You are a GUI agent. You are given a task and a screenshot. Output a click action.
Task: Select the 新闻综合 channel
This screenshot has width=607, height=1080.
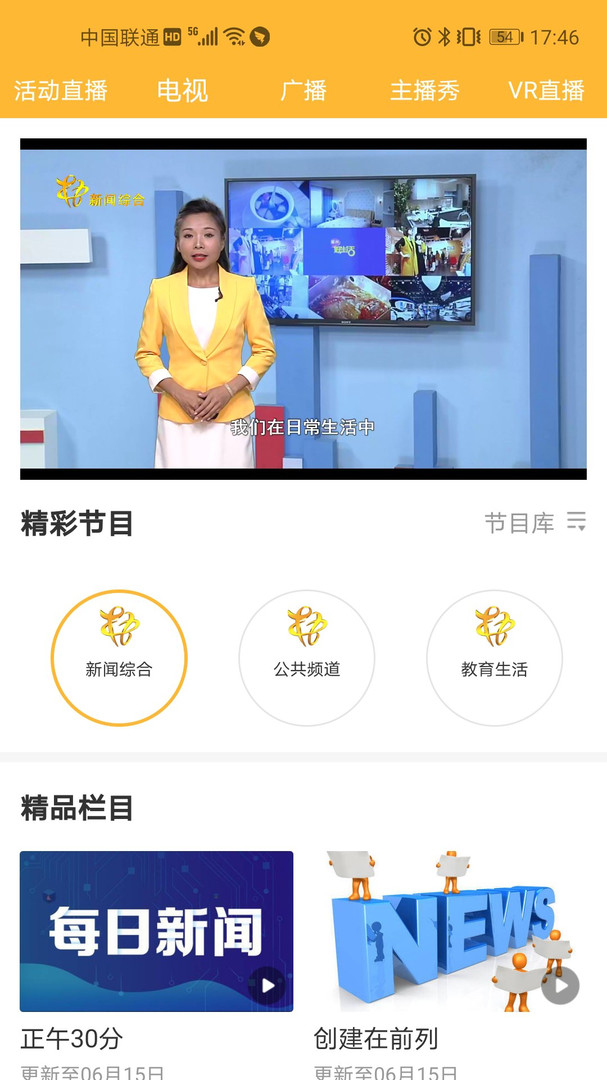click(119, 658)
